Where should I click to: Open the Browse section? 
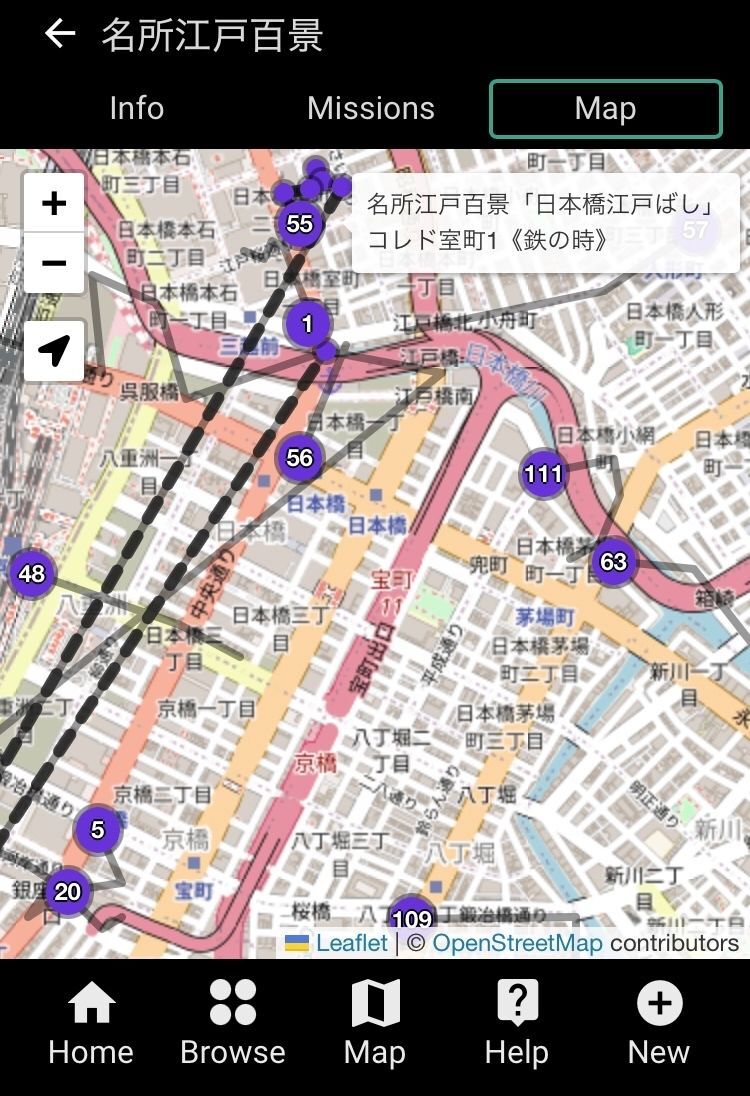tap(233, 1022)
